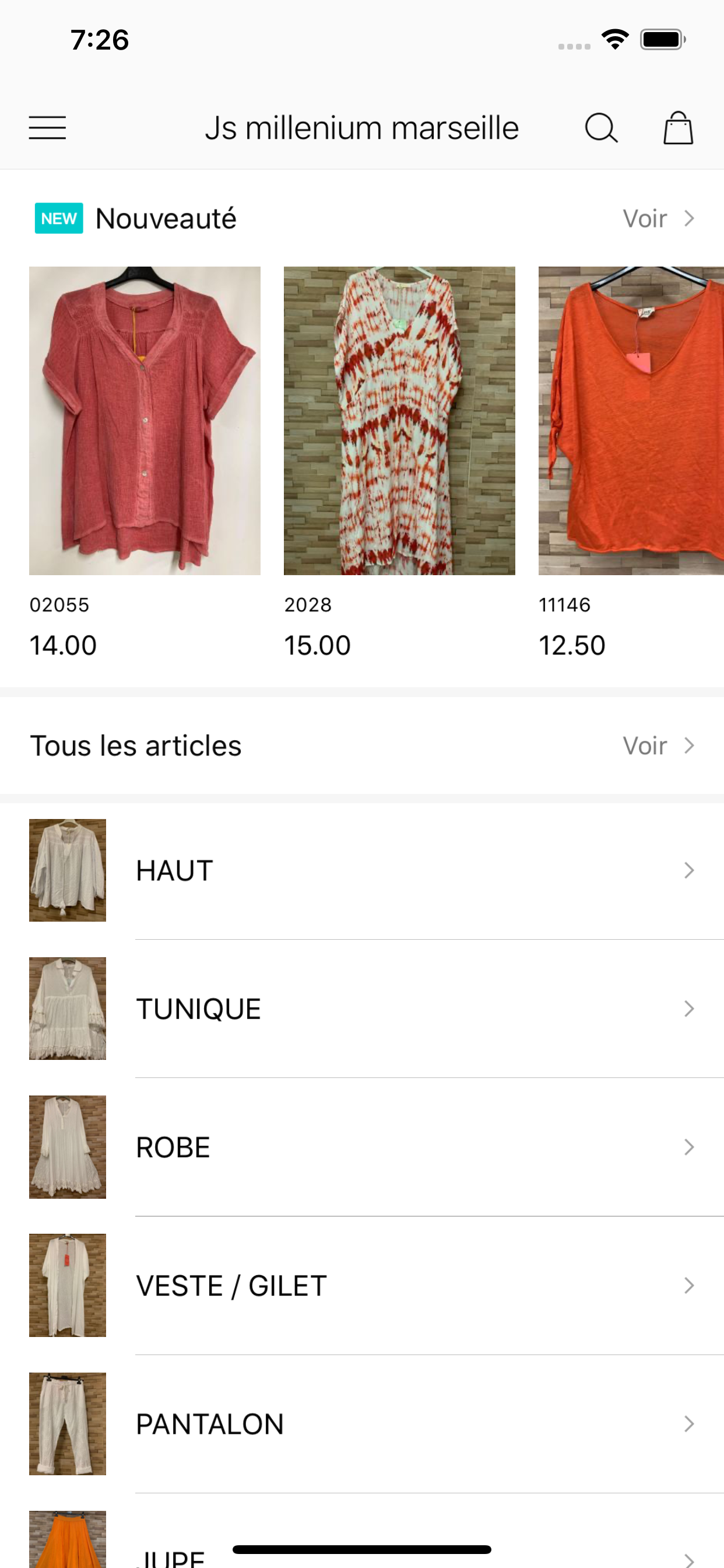View all Nouveauté items
The image size is (724, 1568).
658,219
